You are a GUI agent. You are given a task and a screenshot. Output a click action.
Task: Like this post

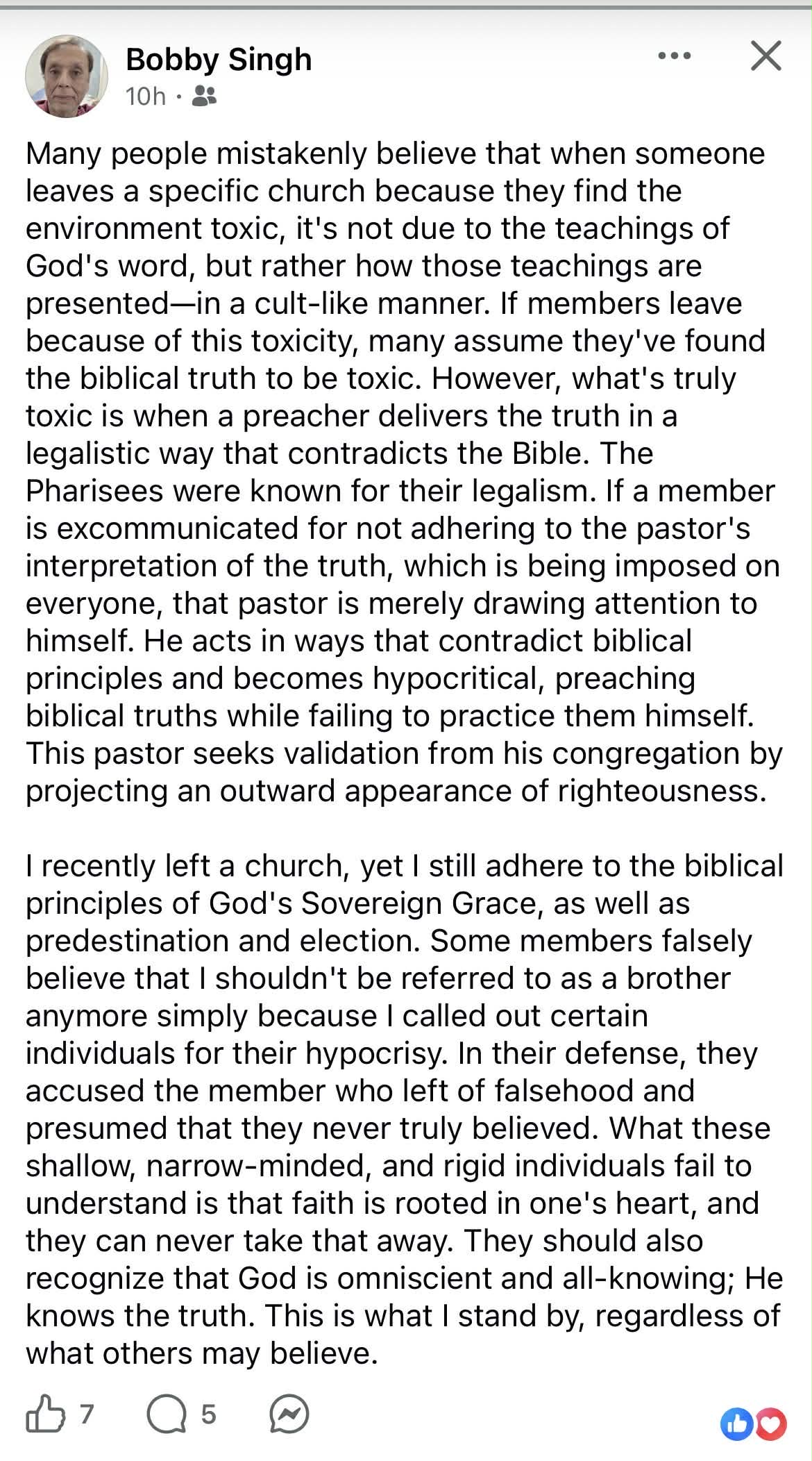[44, 1413]
